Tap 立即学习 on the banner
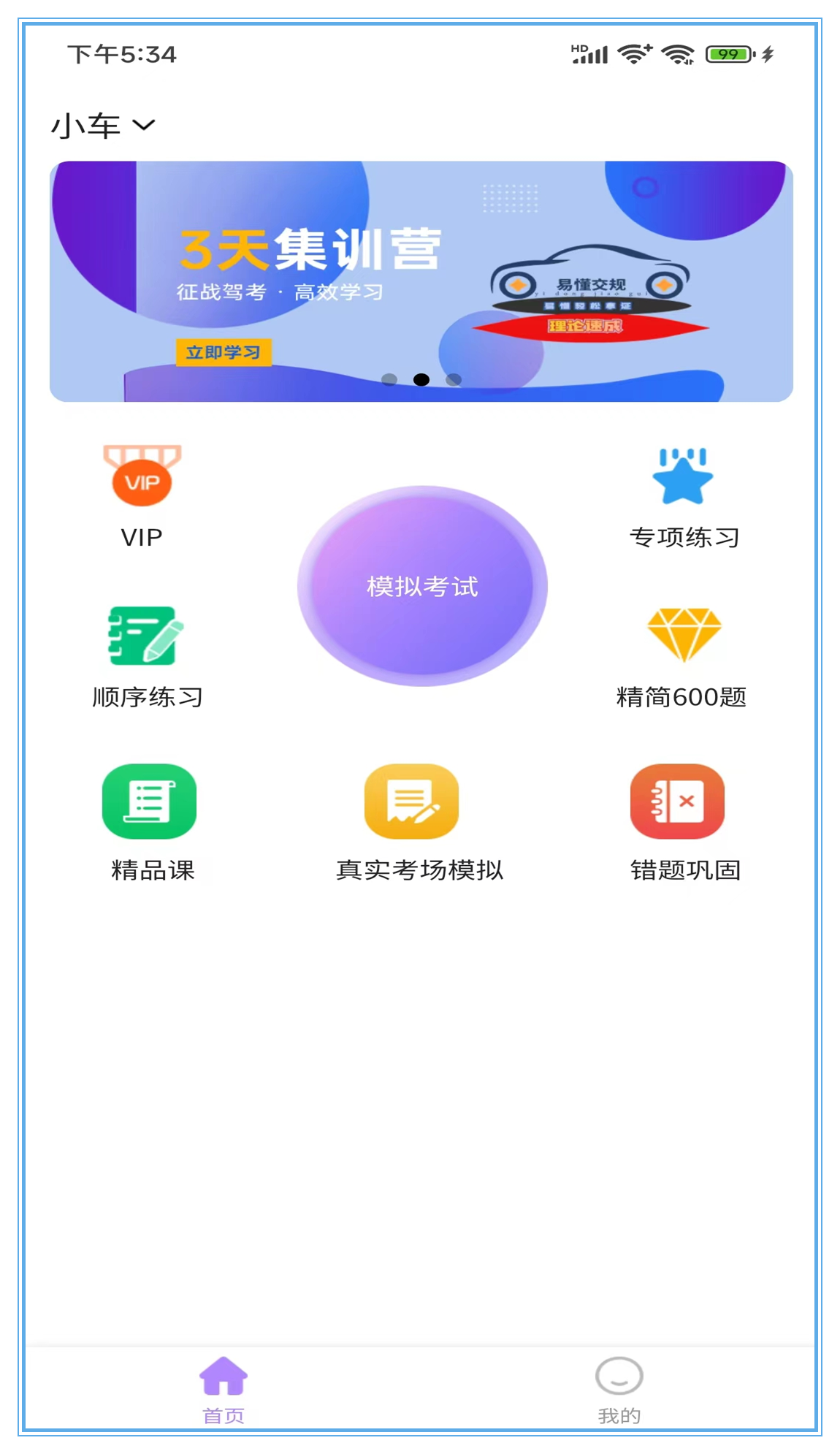 tap(223, 352)
